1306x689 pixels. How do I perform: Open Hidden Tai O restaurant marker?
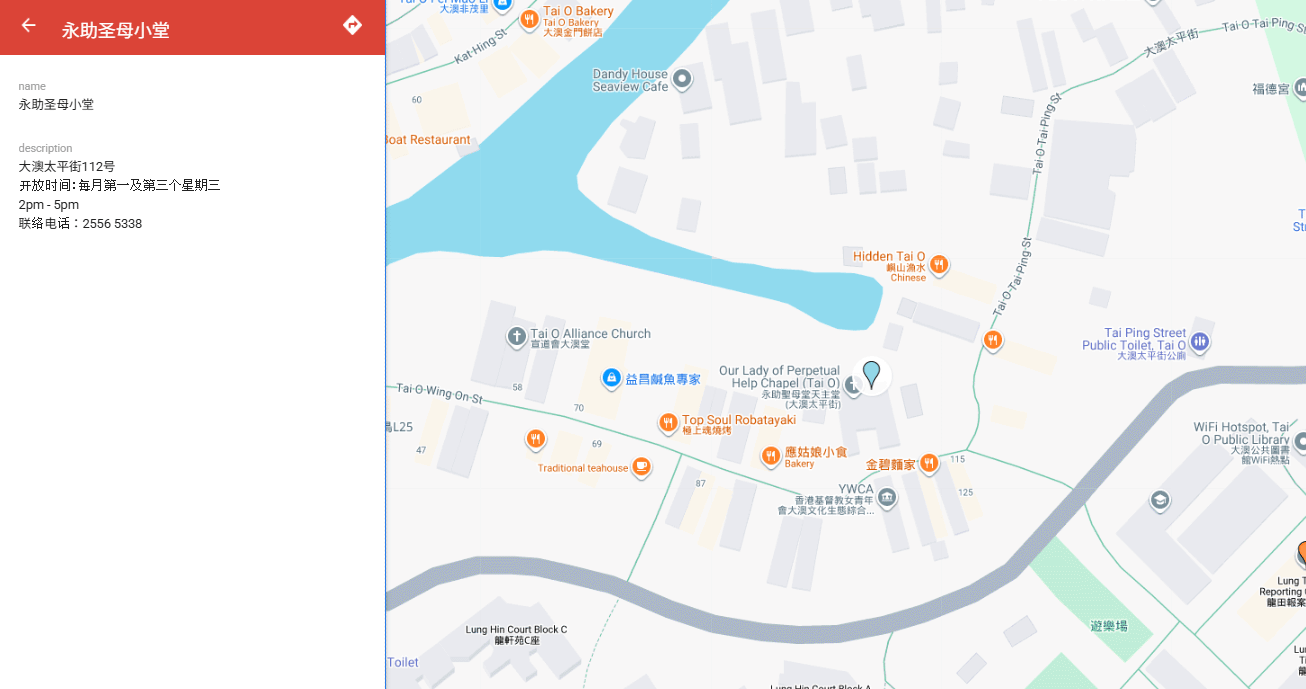[x=939, y=265]
